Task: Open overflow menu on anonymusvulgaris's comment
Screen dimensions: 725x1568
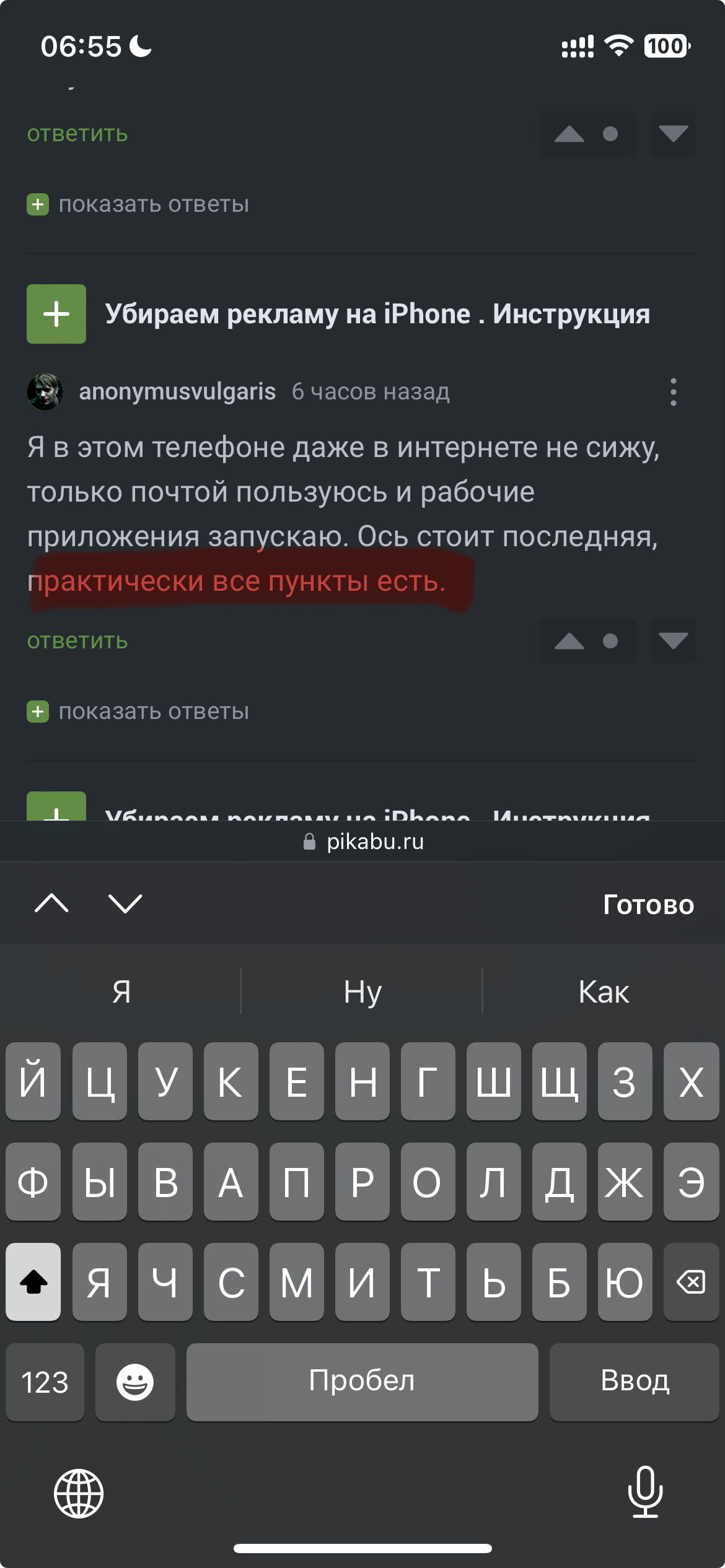Action: click(x=673, y=392)
